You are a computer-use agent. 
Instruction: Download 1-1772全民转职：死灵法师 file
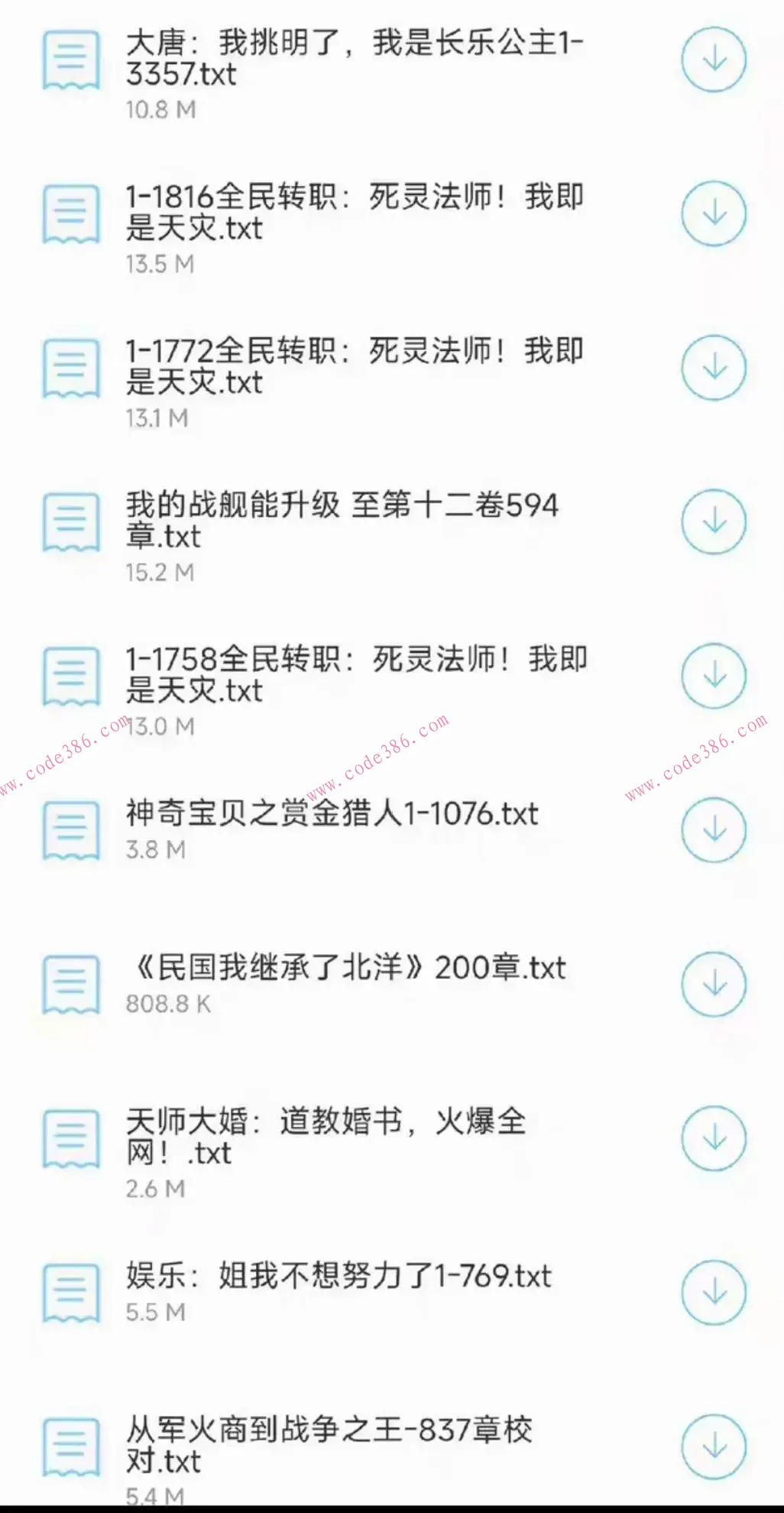coord(713,366)
